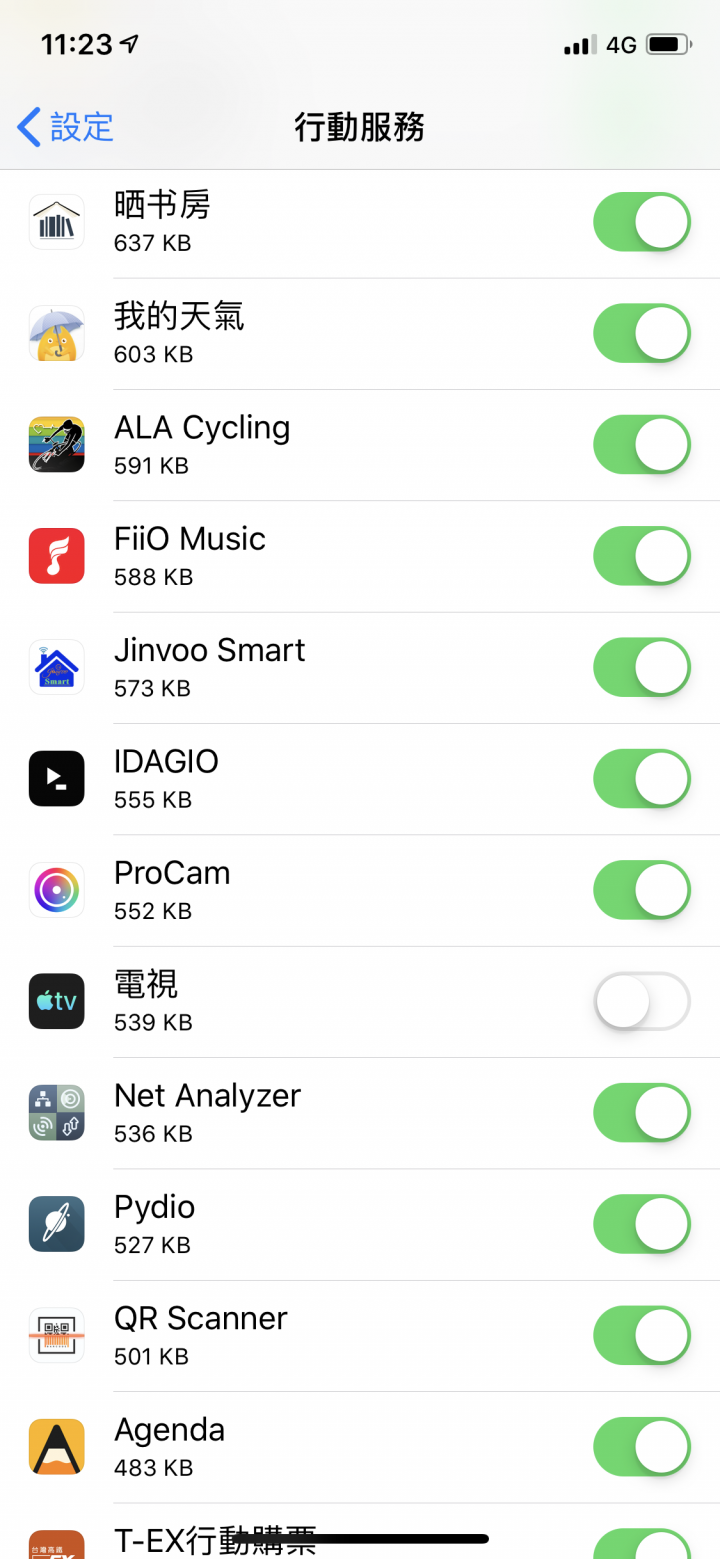
Task: Disable cellular data for IDAGIO
Action: pos(642,779)
